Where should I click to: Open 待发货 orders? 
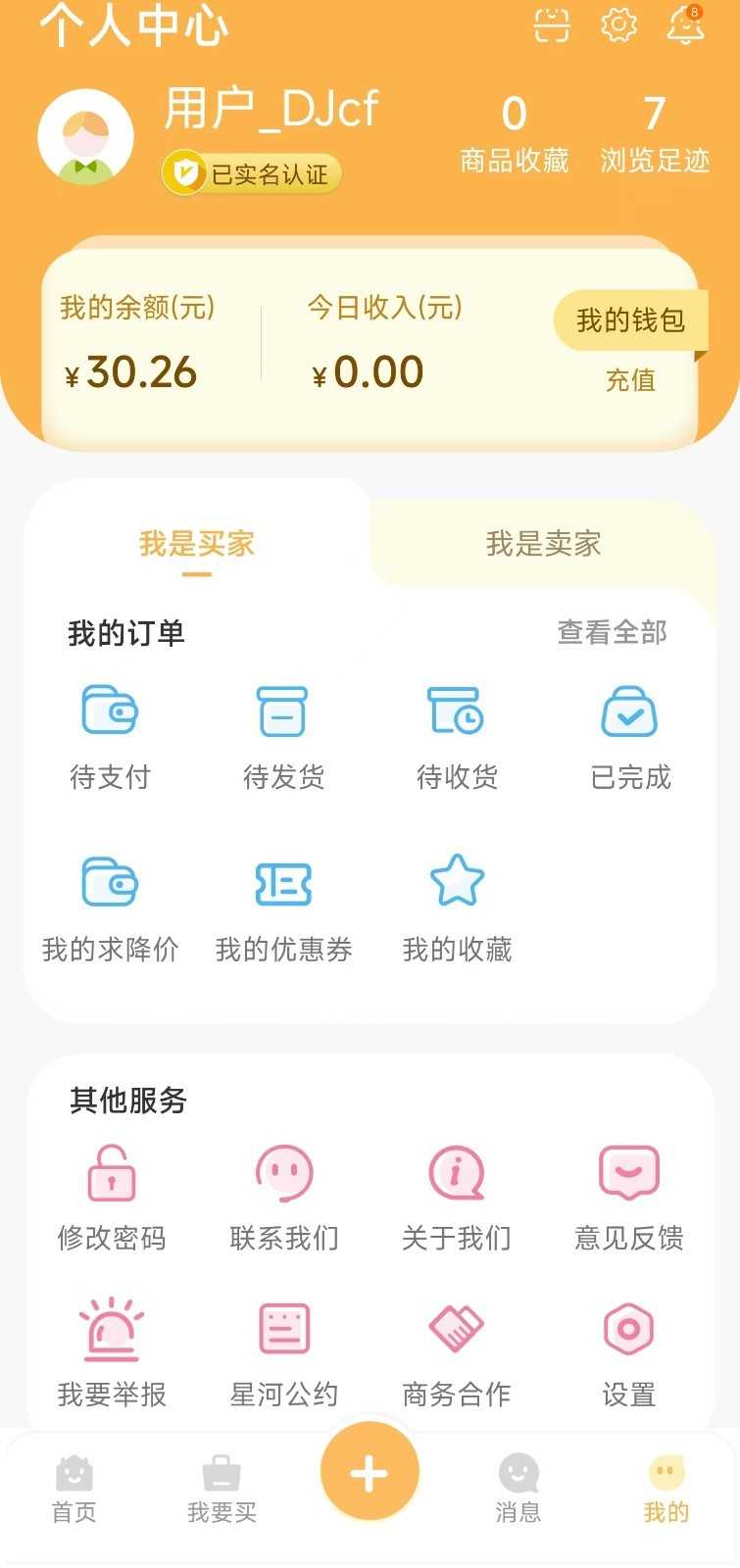[283, 737]
